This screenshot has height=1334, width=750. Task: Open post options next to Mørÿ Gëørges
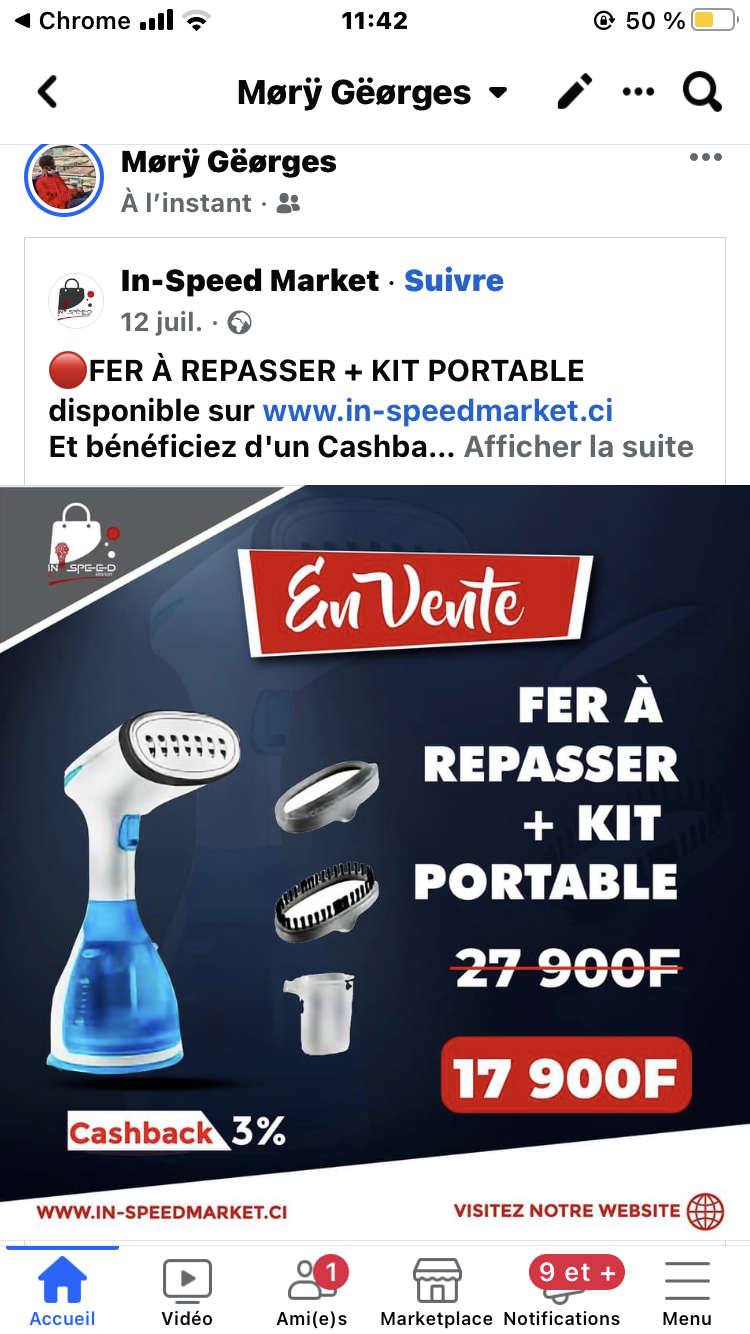705,157
